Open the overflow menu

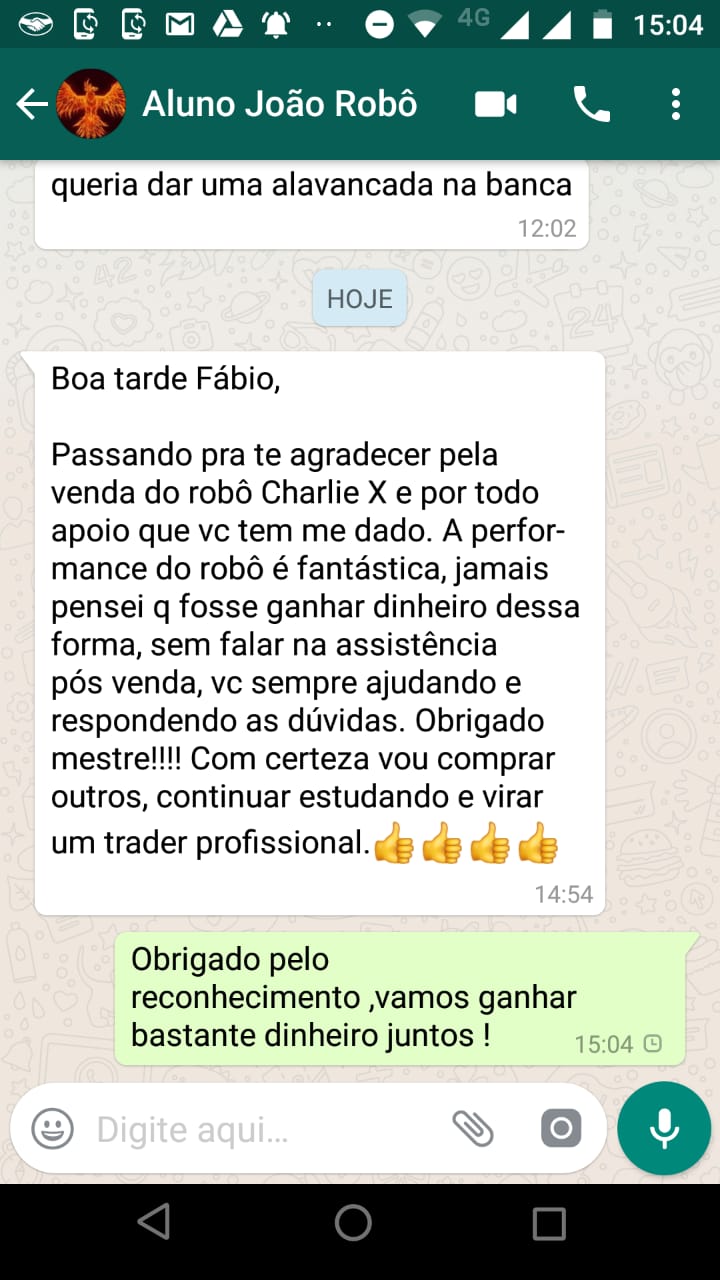(x=676, y=104)
